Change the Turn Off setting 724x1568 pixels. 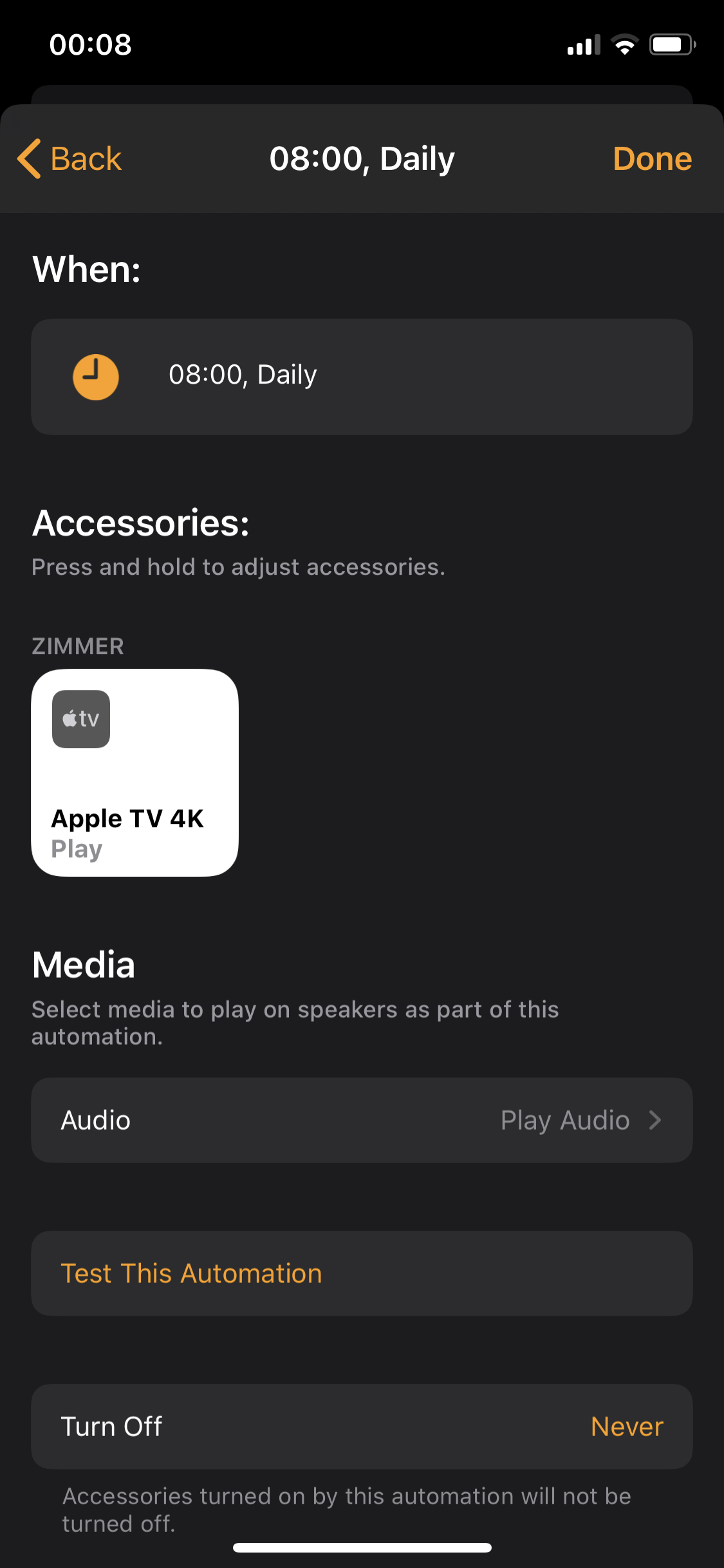click(362, 1426)
